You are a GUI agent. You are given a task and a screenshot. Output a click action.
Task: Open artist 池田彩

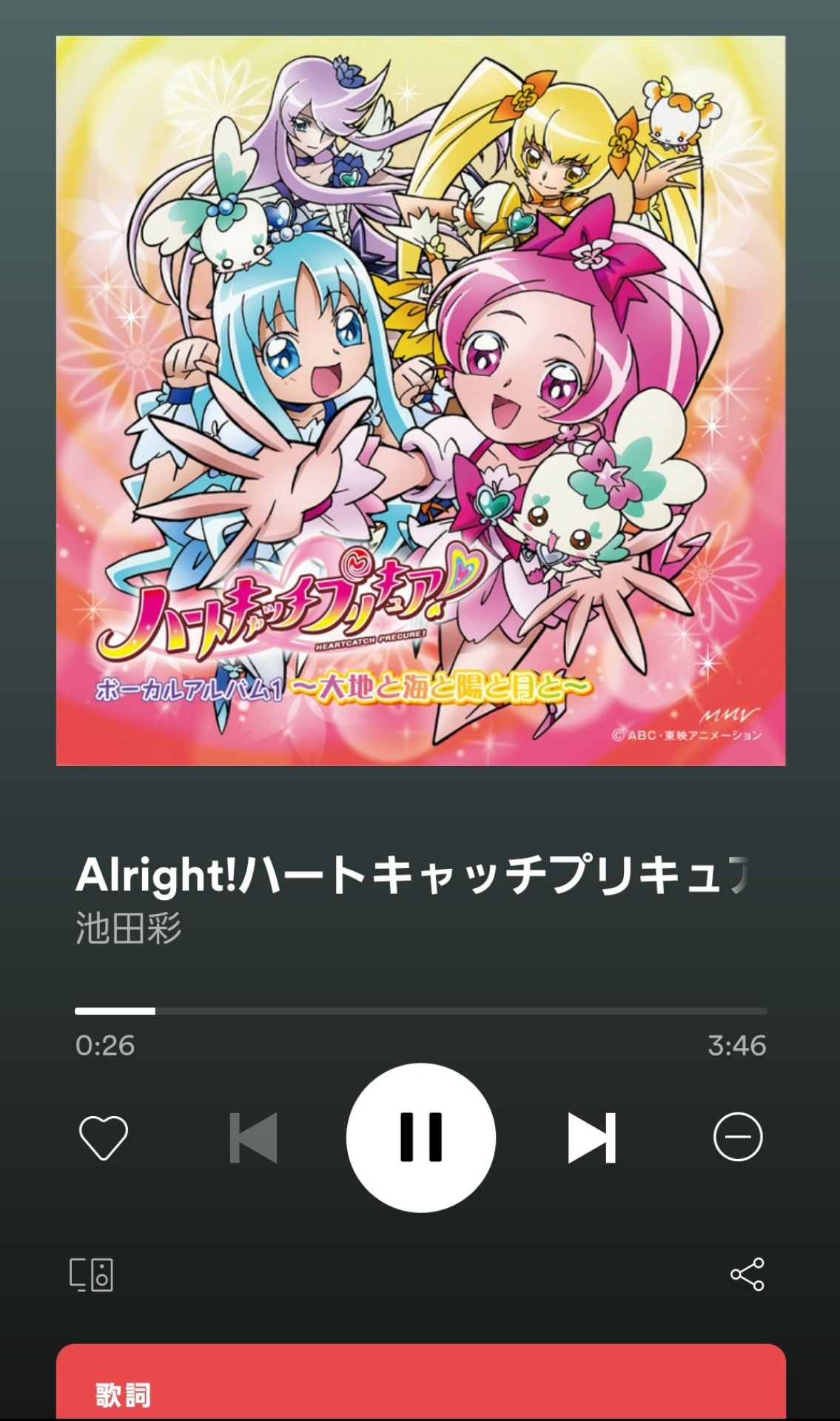coord(128,927)
